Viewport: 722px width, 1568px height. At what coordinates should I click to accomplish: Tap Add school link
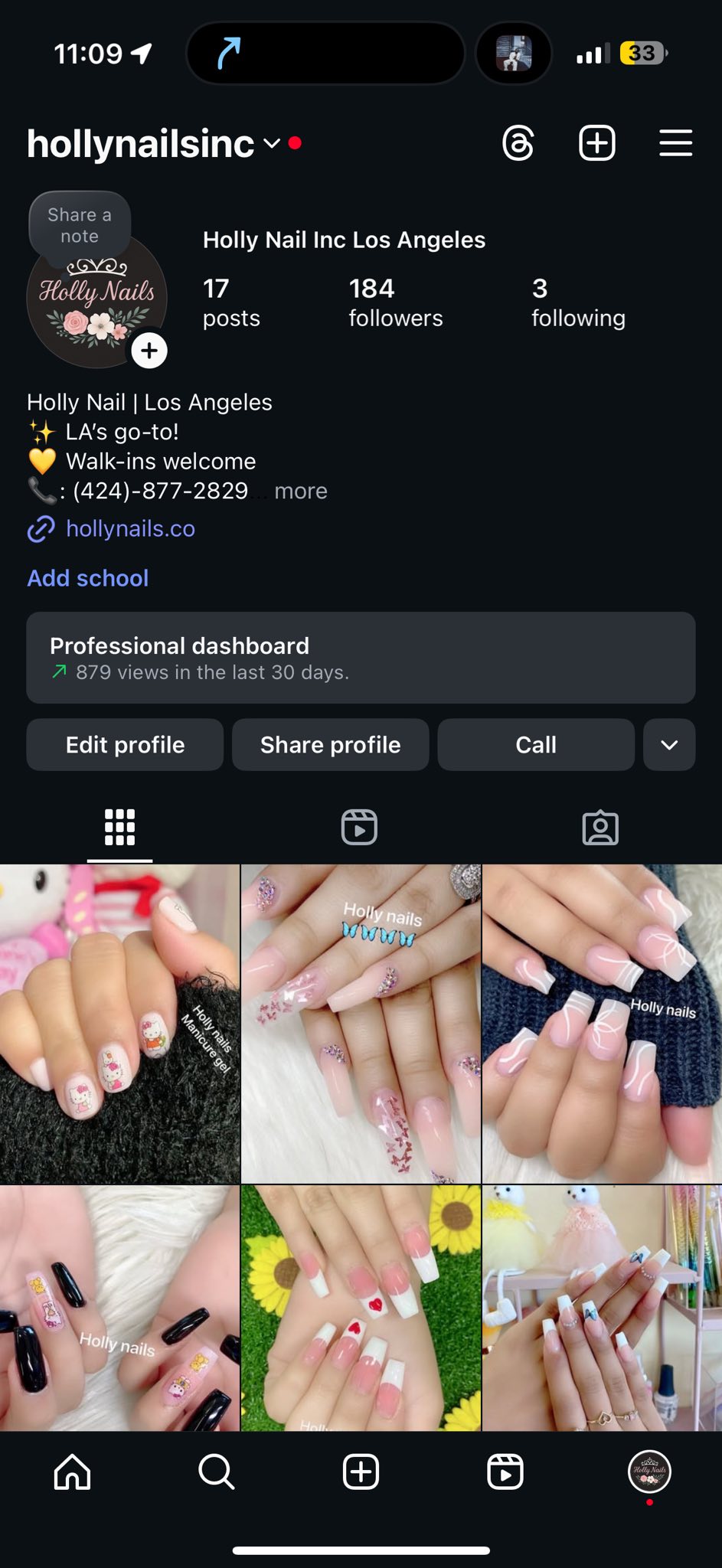click(87, 578)
